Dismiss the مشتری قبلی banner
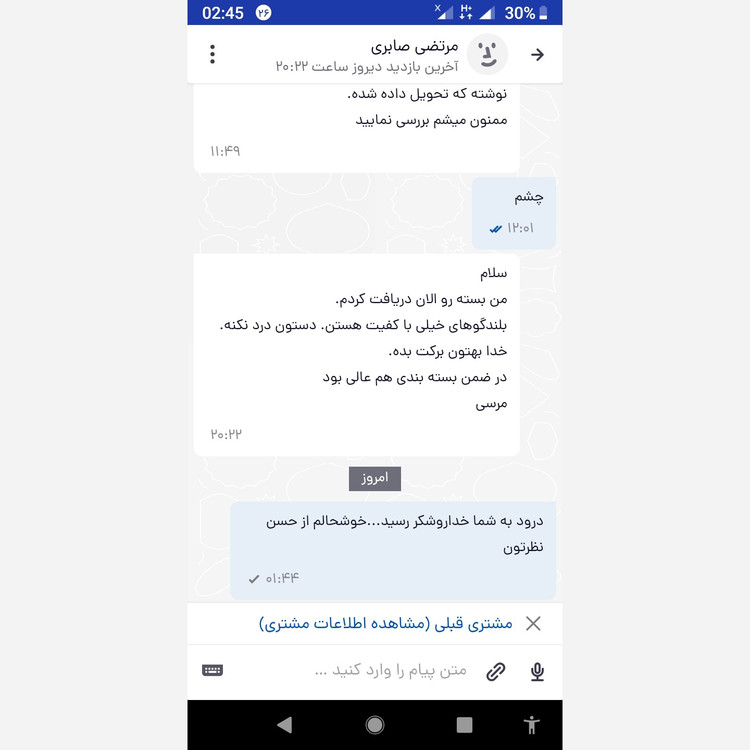The height and width of the screenshot is (750, 750). [x=533, y=624]
